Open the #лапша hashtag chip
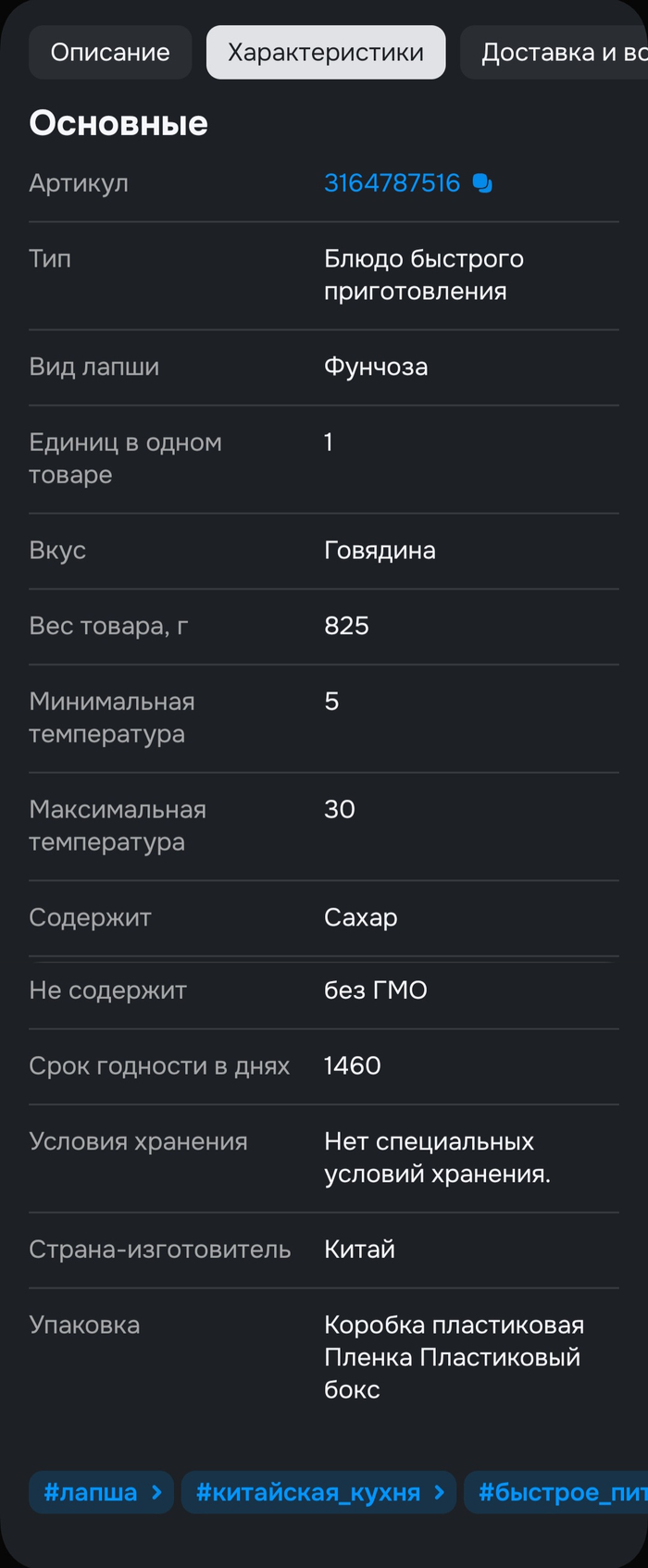The image size is (648, 1568). pyautogui.click(x=101, y=1492)
